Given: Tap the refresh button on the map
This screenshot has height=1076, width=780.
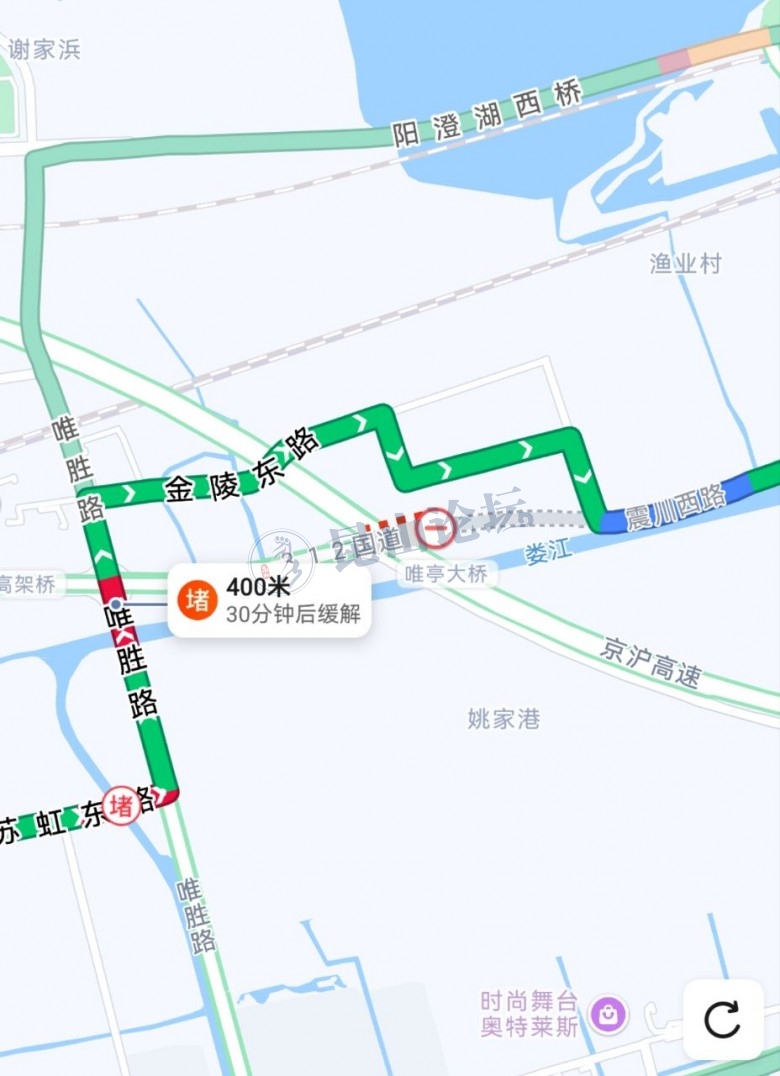Looking at the screenshot, I should pyautogui.click(x=722, y=1019).
